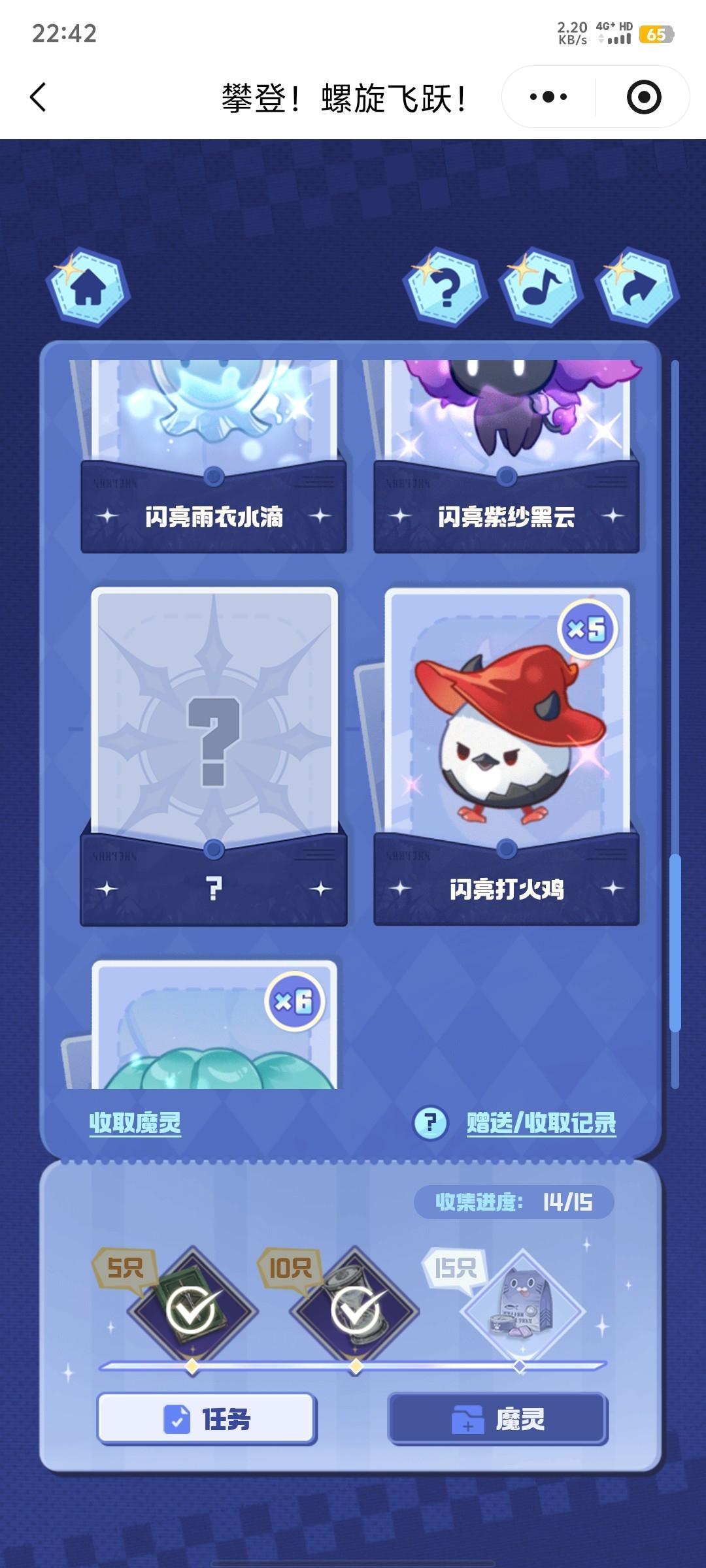Toggle background music

[541, 287]
